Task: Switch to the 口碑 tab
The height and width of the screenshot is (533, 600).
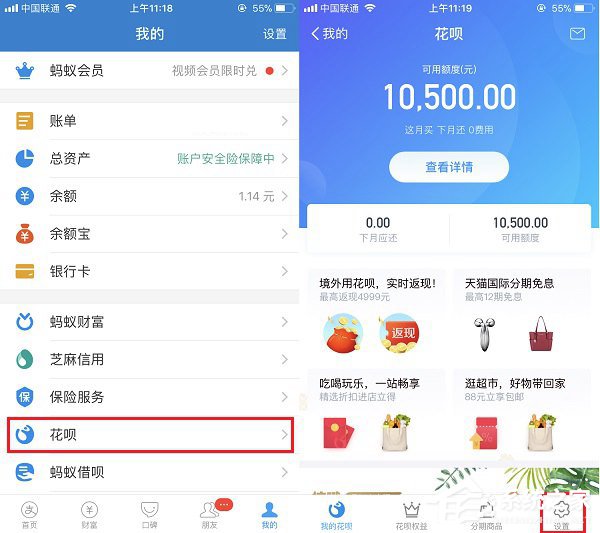Action: pos(150,514)
